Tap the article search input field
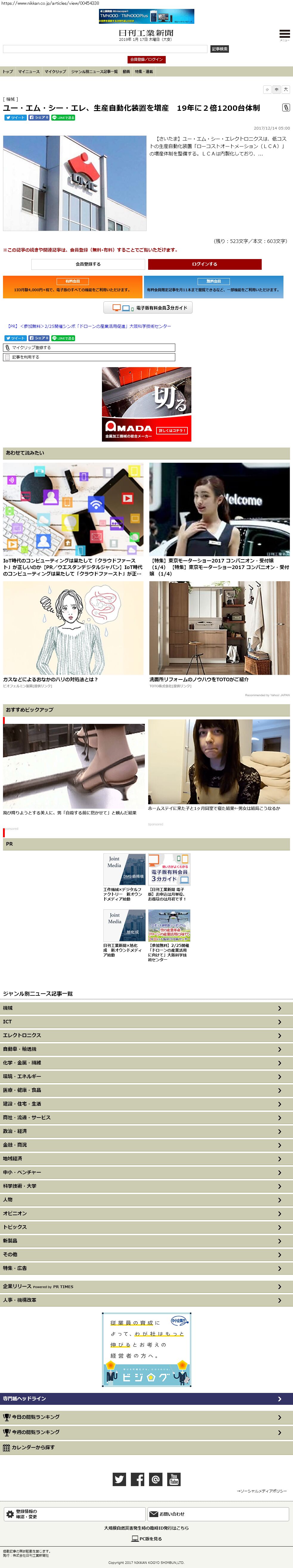Image resolution: width=293 pixels, height=1568 pixels. 106,49
